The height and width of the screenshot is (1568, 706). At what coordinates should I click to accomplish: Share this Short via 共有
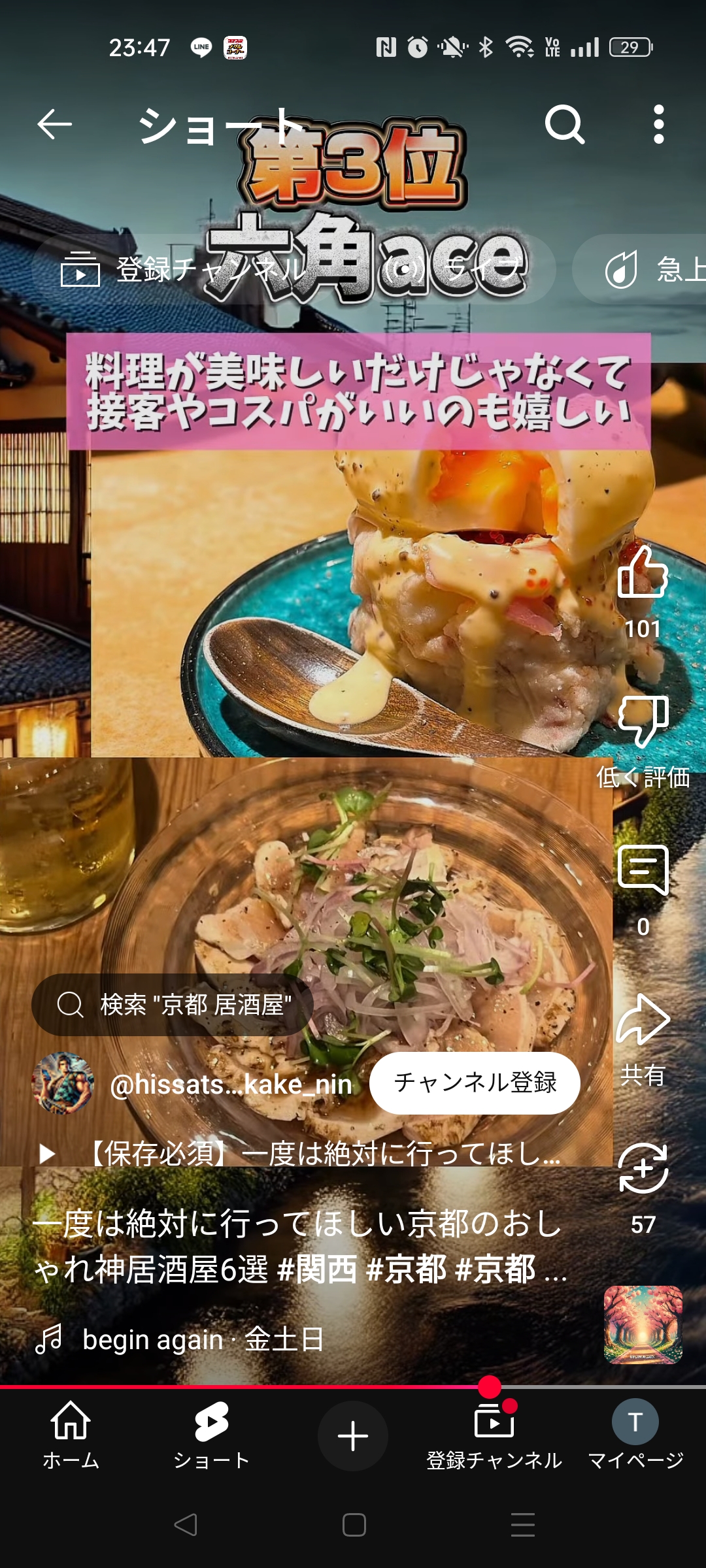tap(643, 1021)
